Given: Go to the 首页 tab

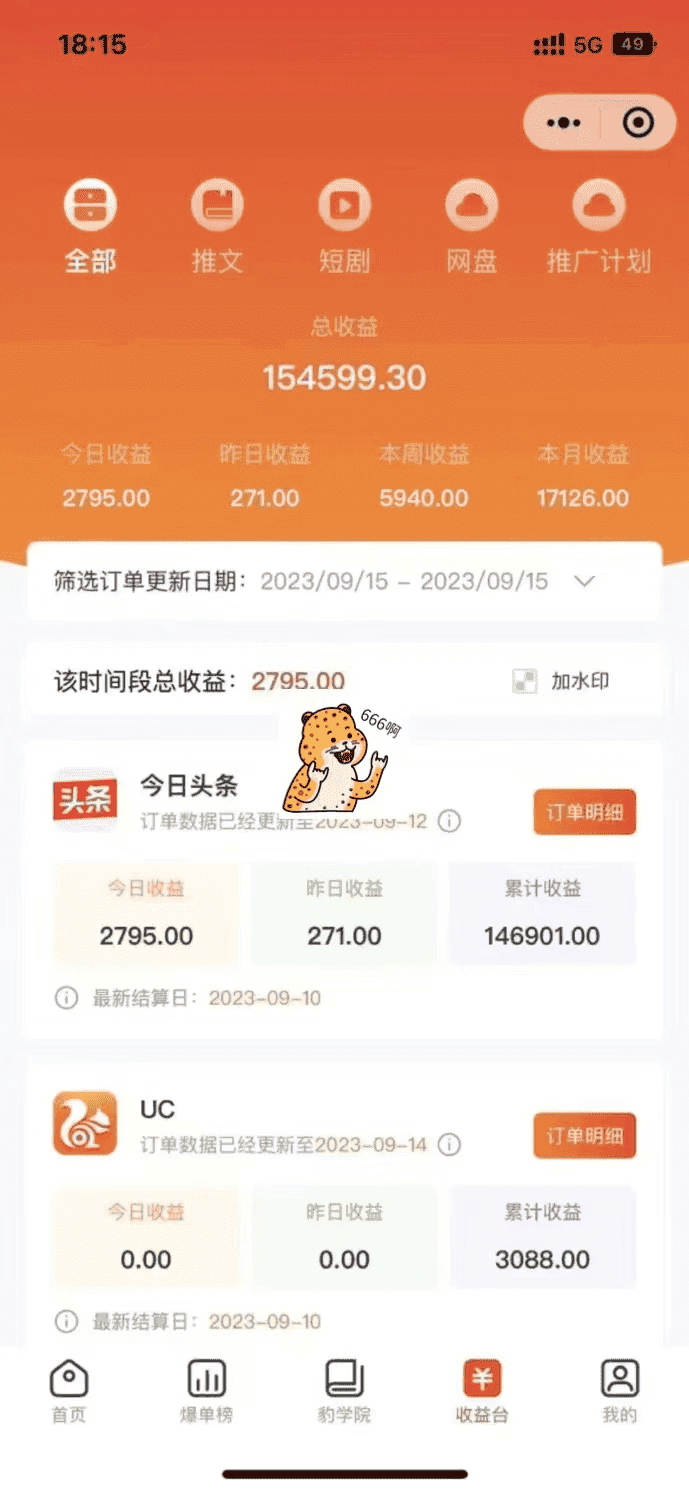Looking at the screenshot, I should 69,1391.
